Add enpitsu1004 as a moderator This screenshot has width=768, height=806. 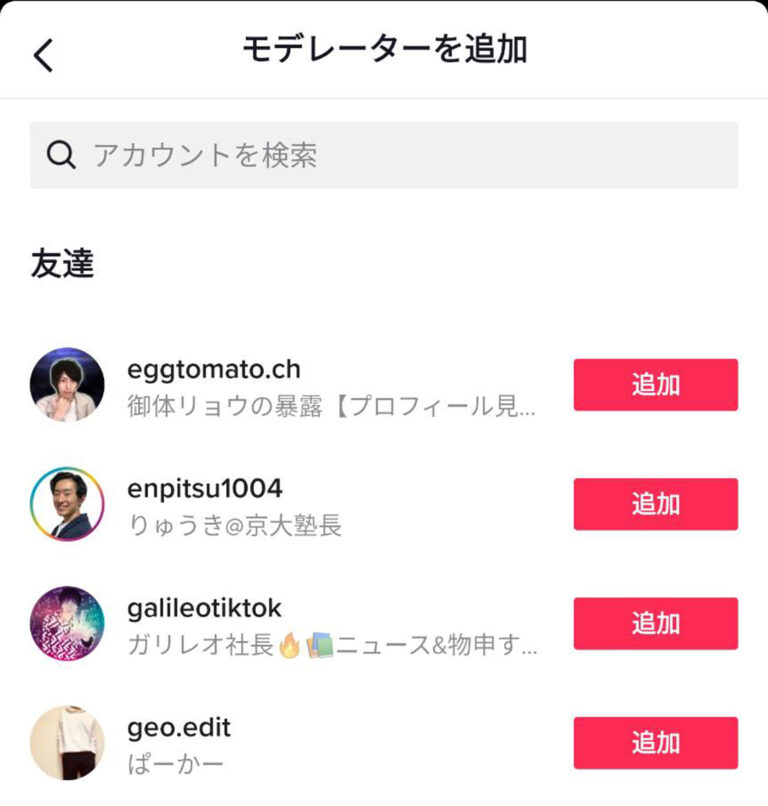click(x=655, y=504)
